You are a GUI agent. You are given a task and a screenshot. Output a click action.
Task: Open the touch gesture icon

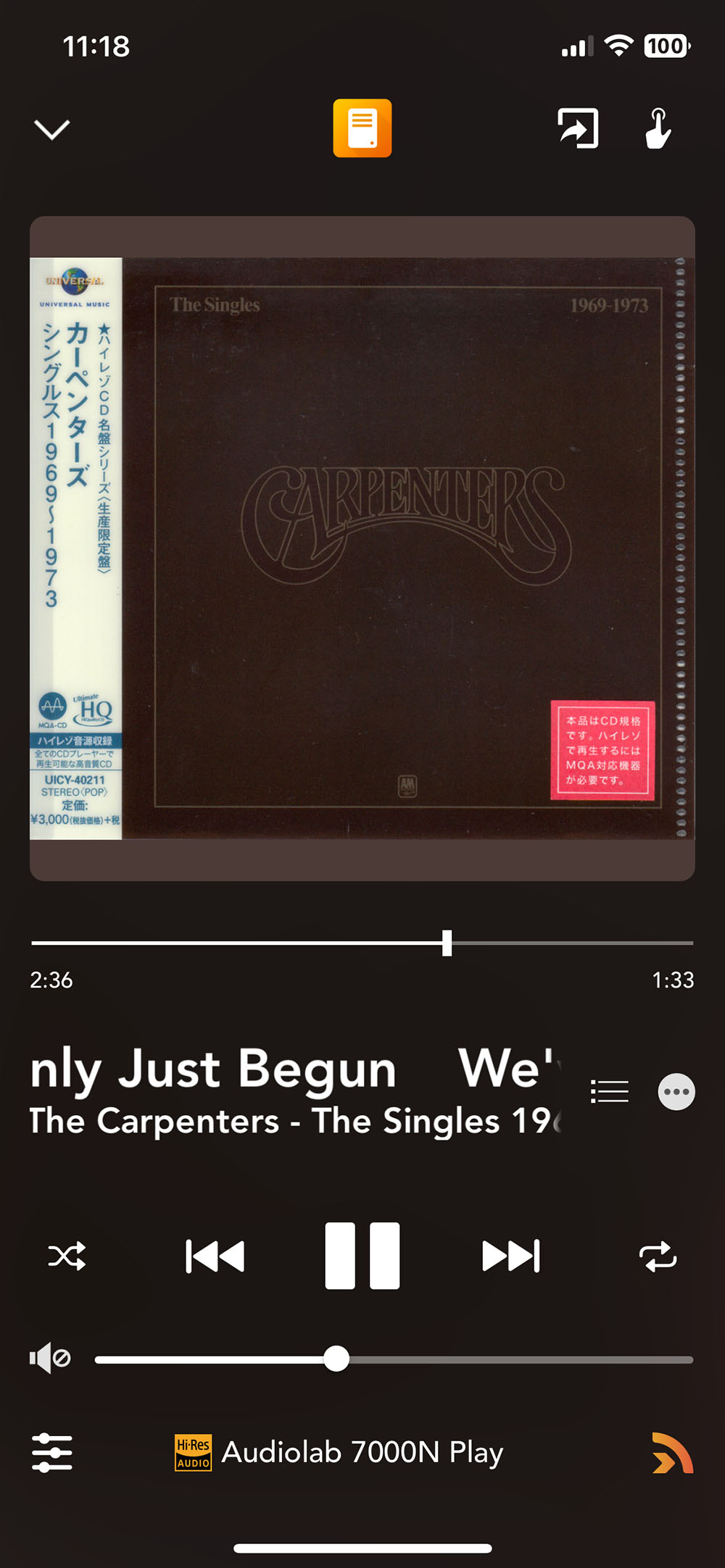coord(658,128)
